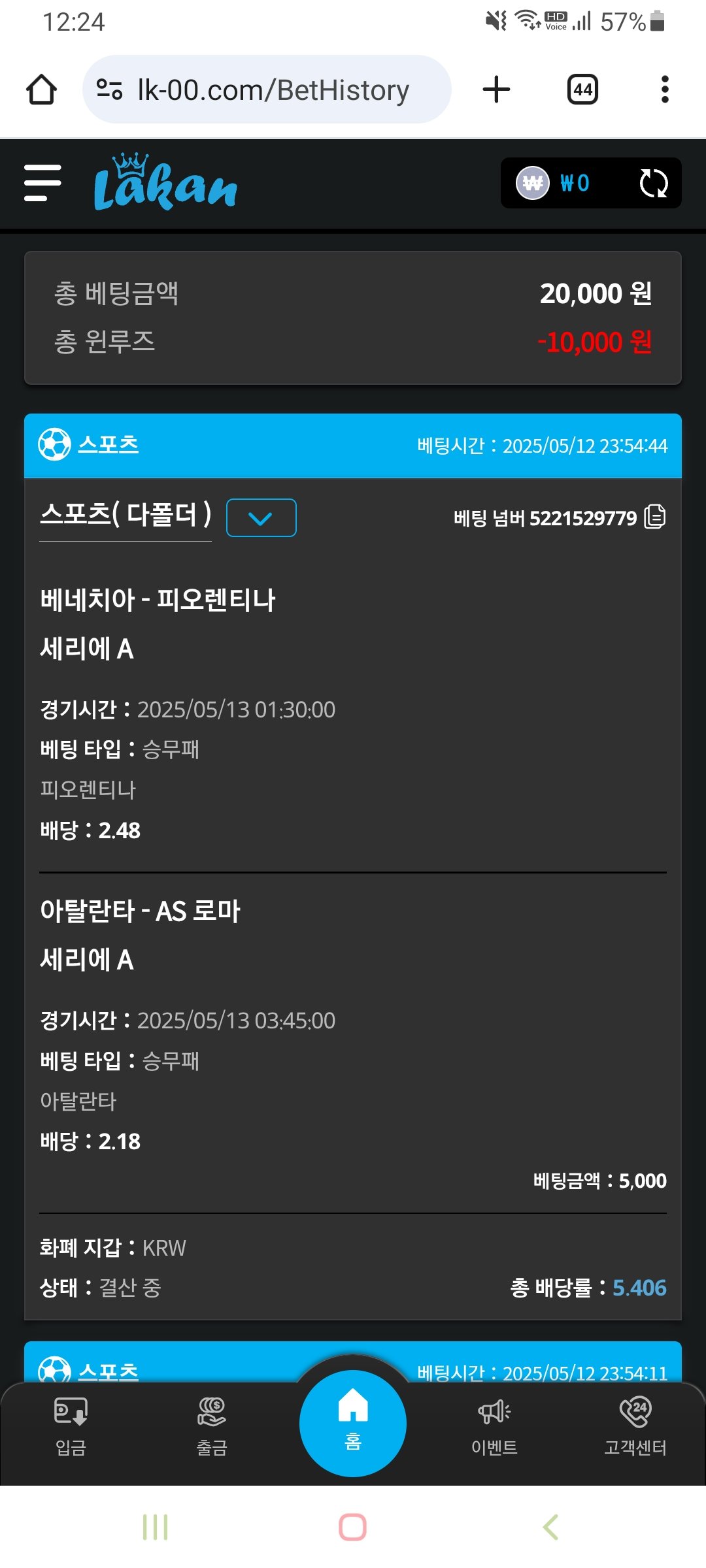Open the browser overflow menu

[x=665, y=90]
